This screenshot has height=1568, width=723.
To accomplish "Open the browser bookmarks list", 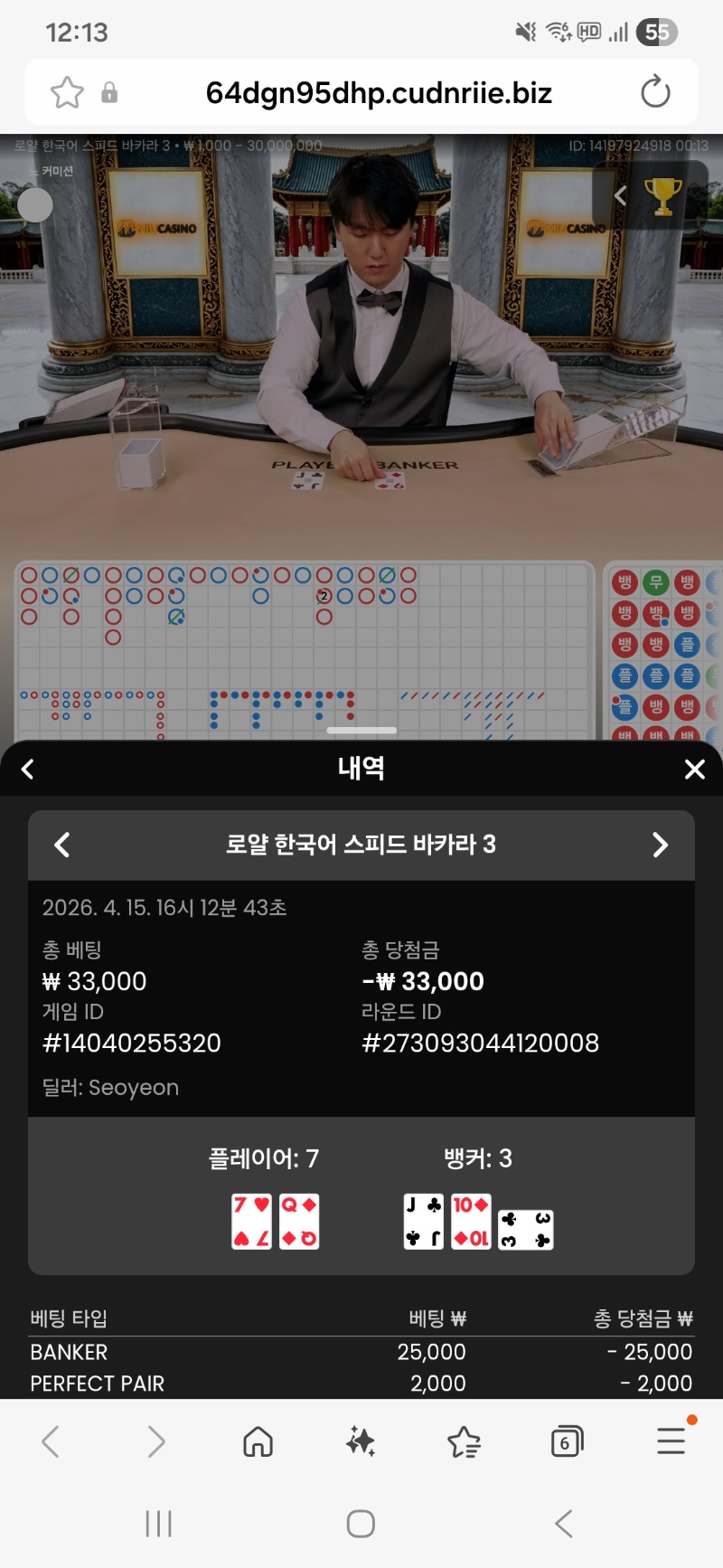I will pos(464,1441).
